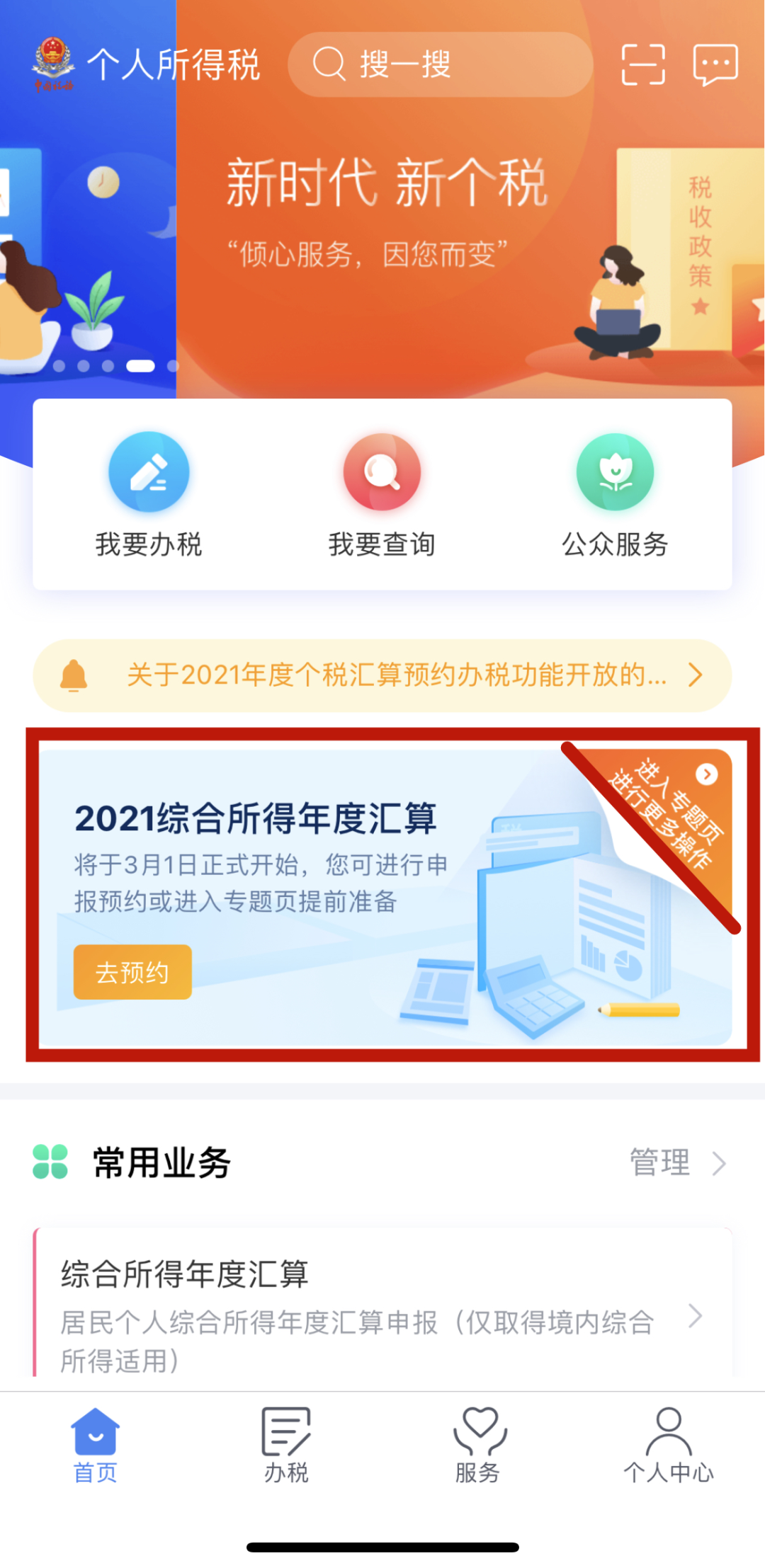Viewport: 765px width, 1568px height.
Task: Switch to the 个人中心 tab
Action: pyautogui.click(x=669, y=1446)
